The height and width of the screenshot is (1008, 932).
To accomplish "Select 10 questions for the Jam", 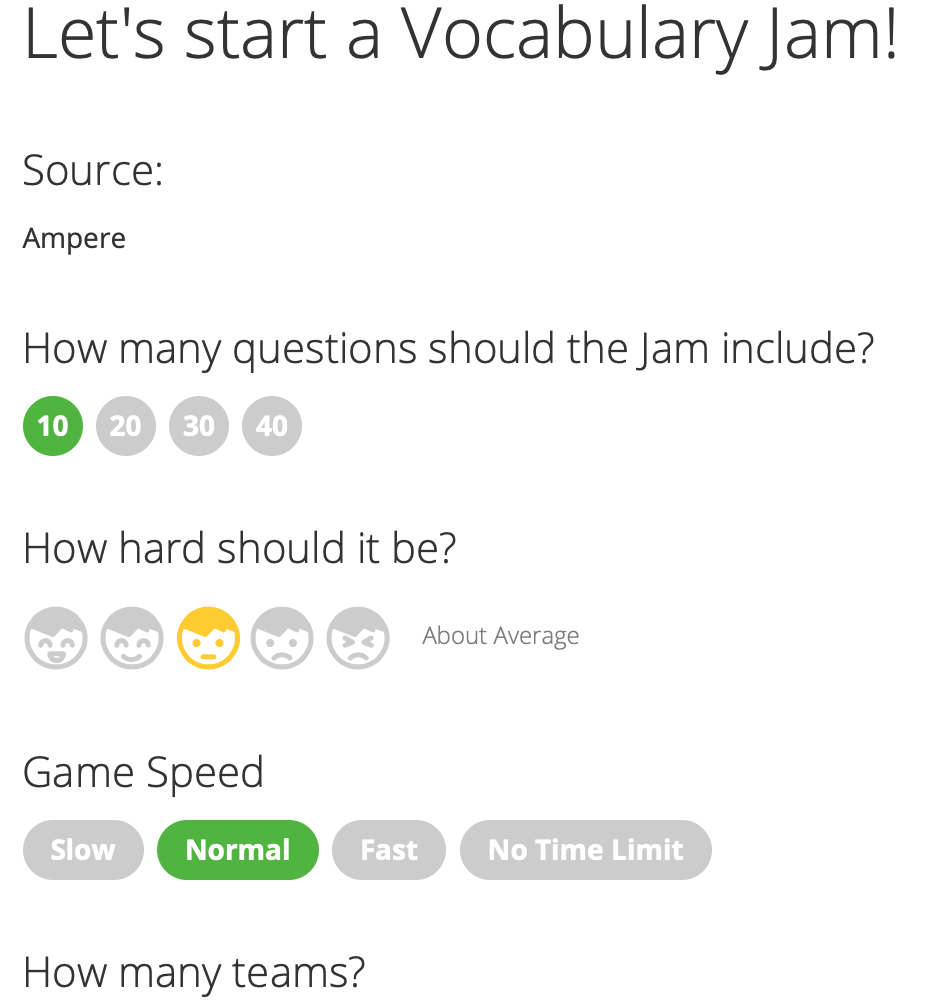I will (53, 426).
